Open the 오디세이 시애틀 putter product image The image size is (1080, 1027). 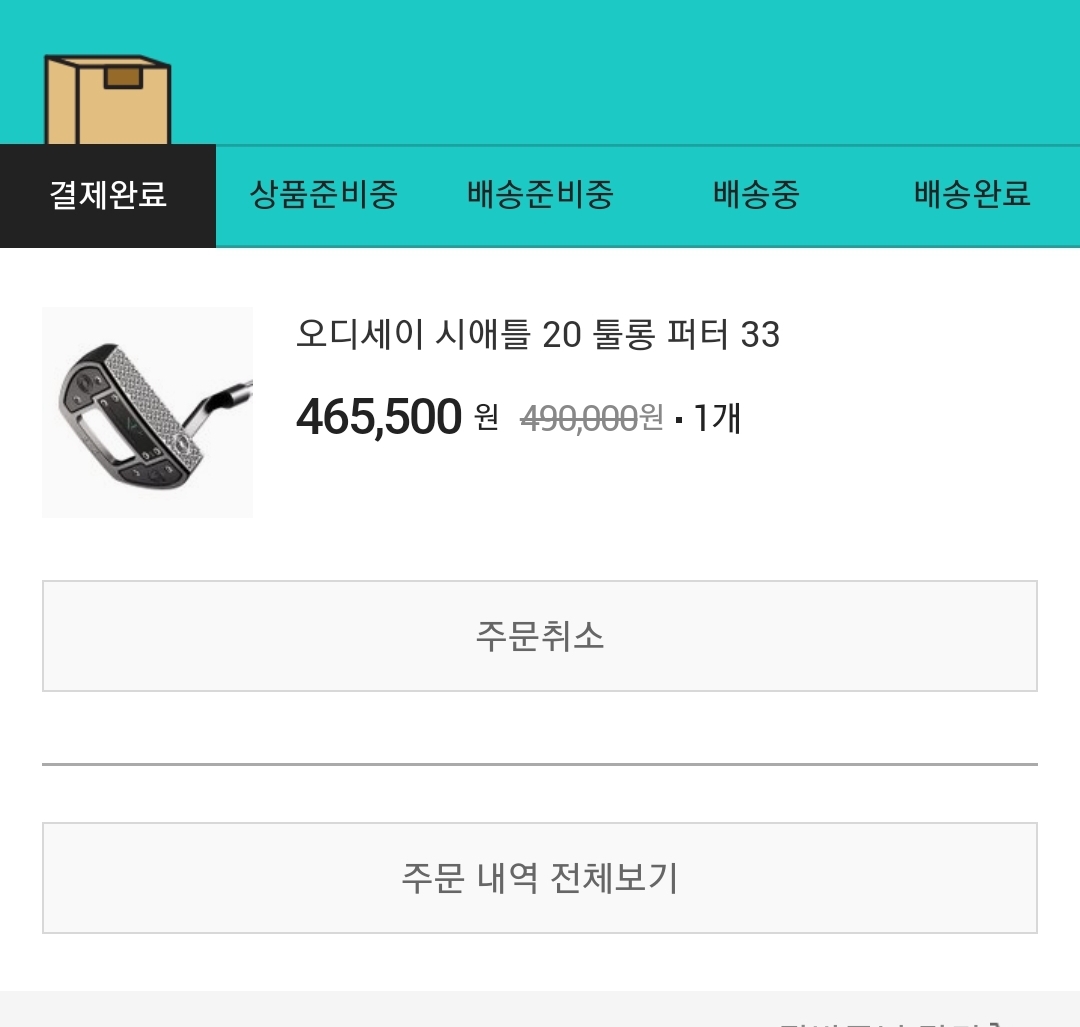[x=147, y=412]
